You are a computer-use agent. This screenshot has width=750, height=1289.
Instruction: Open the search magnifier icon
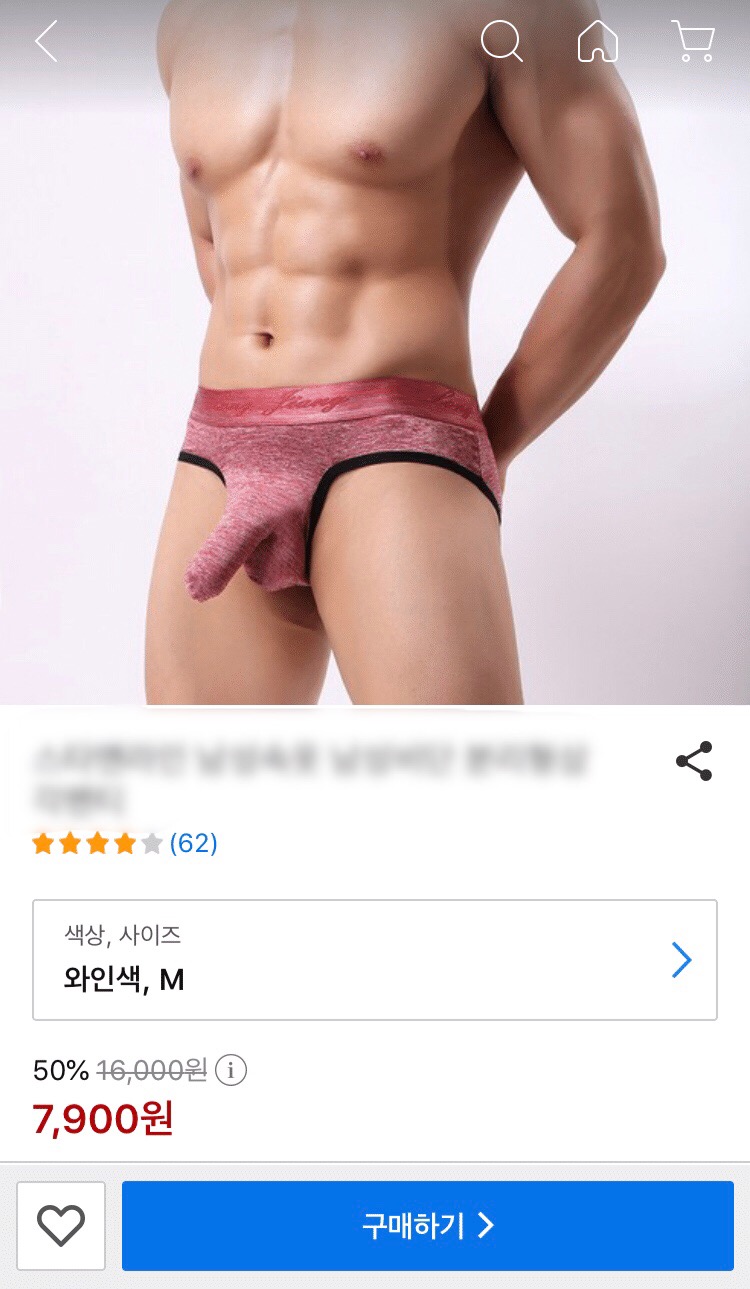(x=501, y=42)
